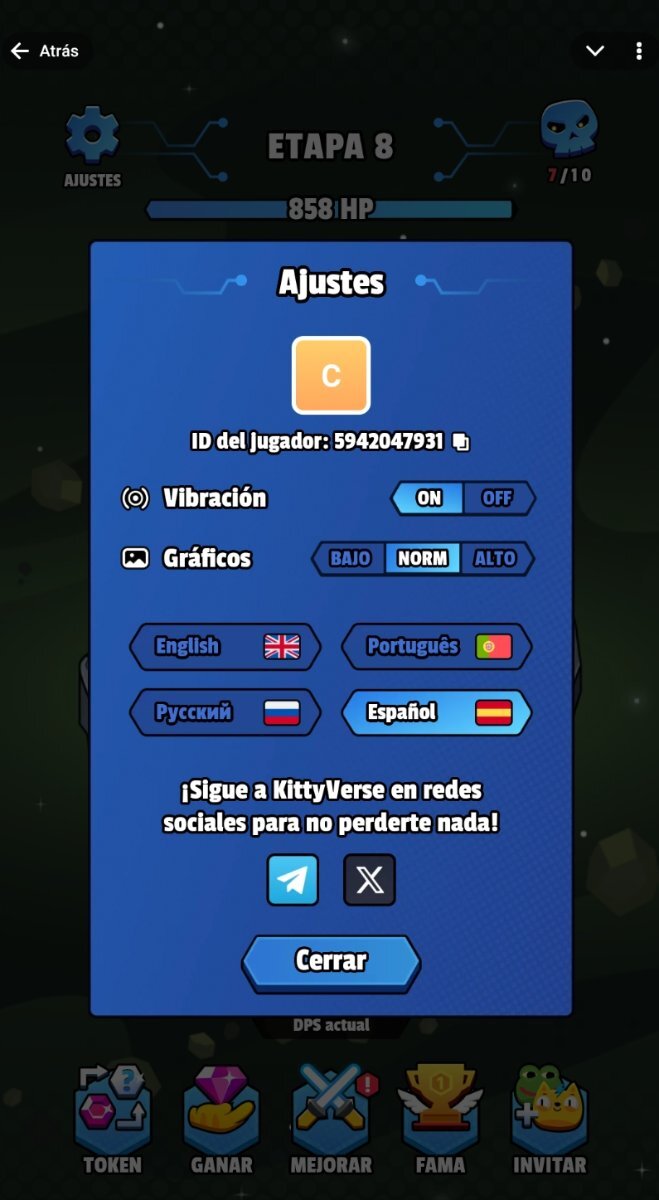
Task: Close the Ajustes dialog with Cerrar
Action: pyautogui.click(x=331, y=962)
